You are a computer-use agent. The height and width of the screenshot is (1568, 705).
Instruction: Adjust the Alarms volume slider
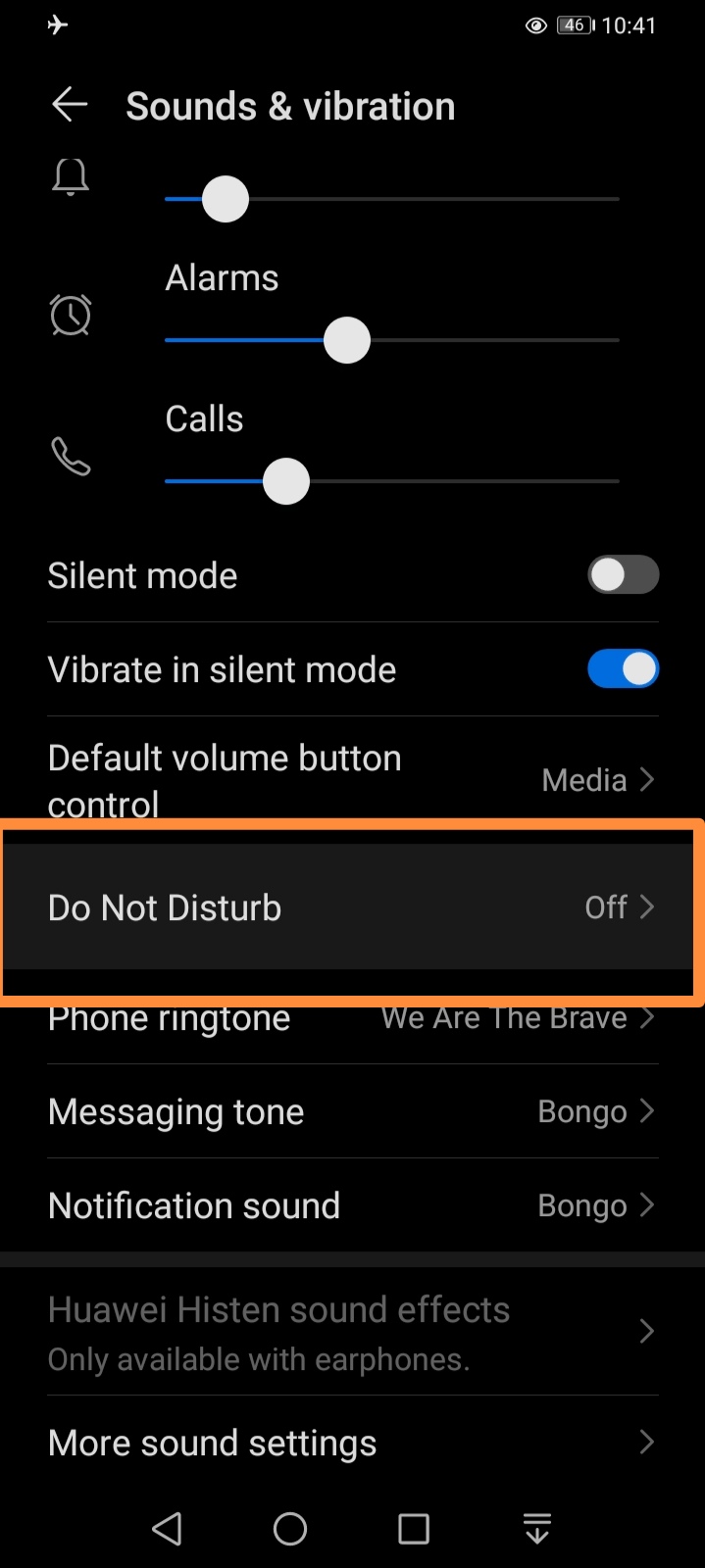pyautogui.click(x=346, y=340)
